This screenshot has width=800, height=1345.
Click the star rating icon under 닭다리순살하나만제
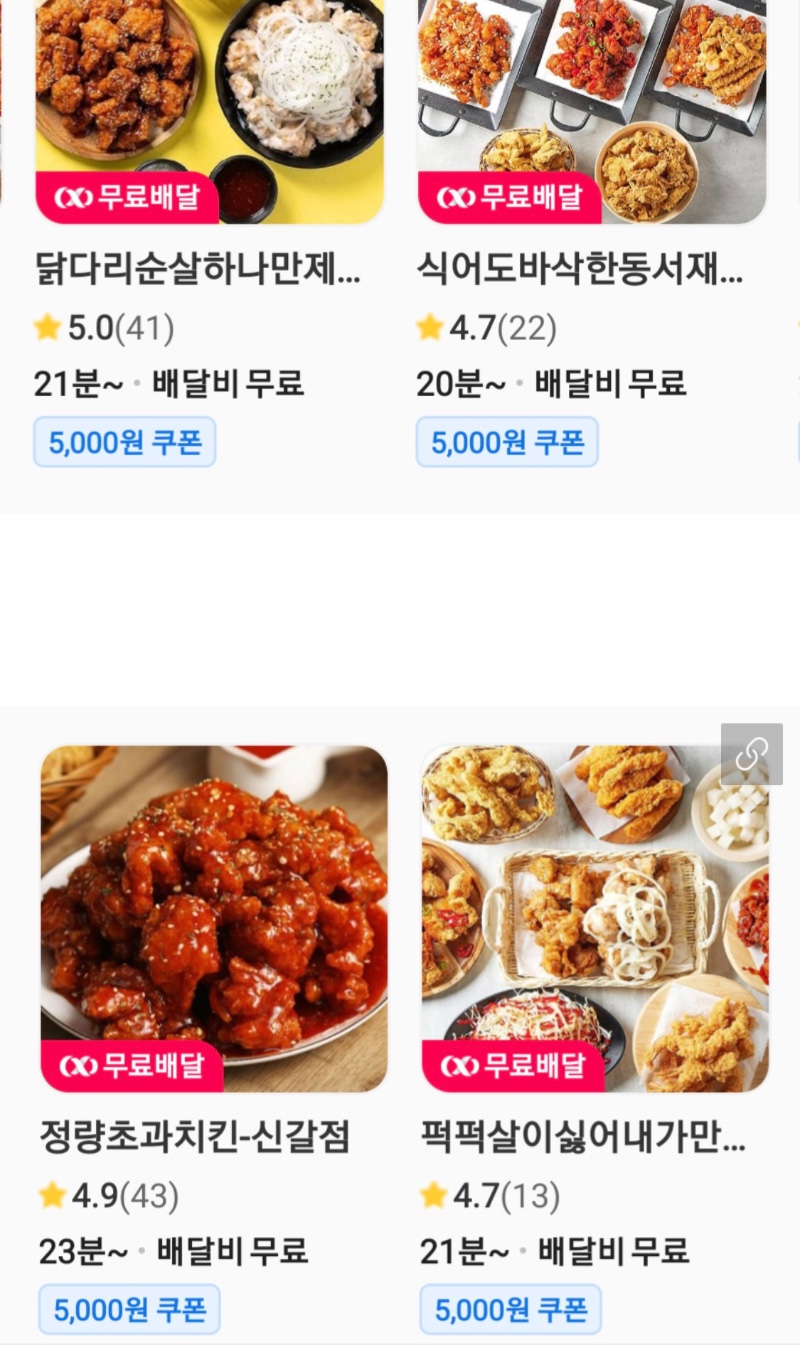46,325
